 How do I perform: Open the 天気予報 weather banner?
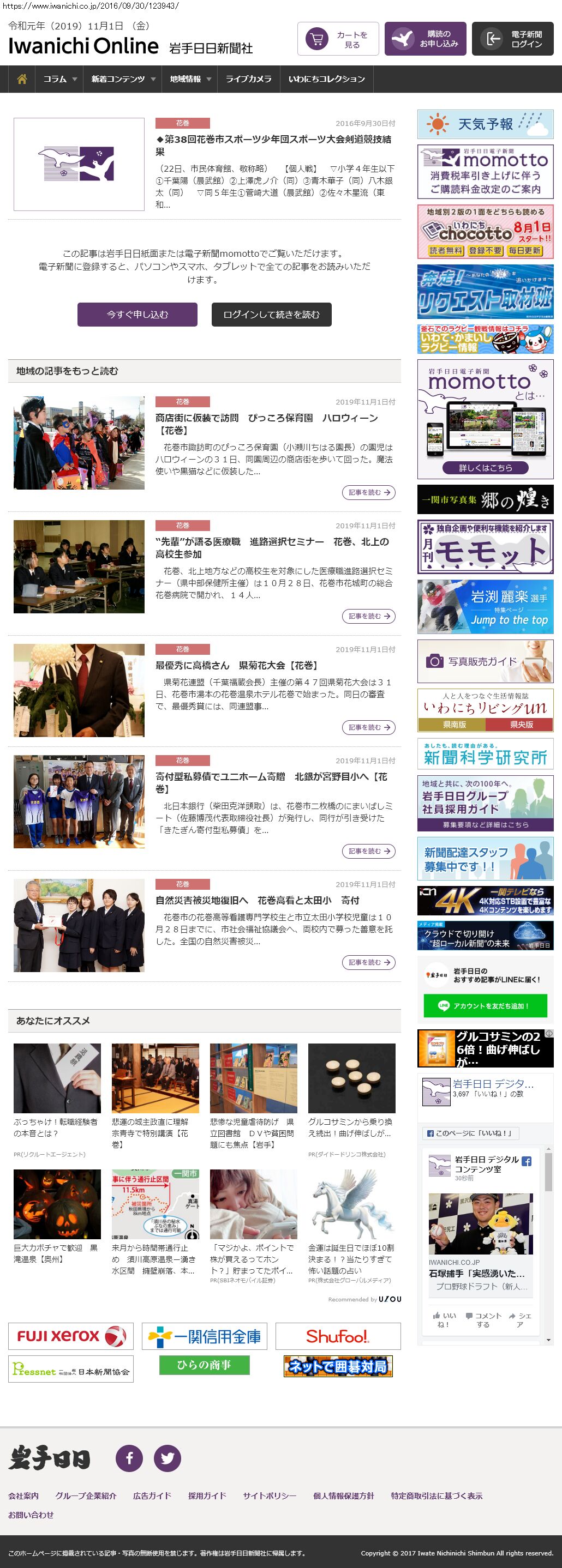pyautogui.click(x=485, y=124)
